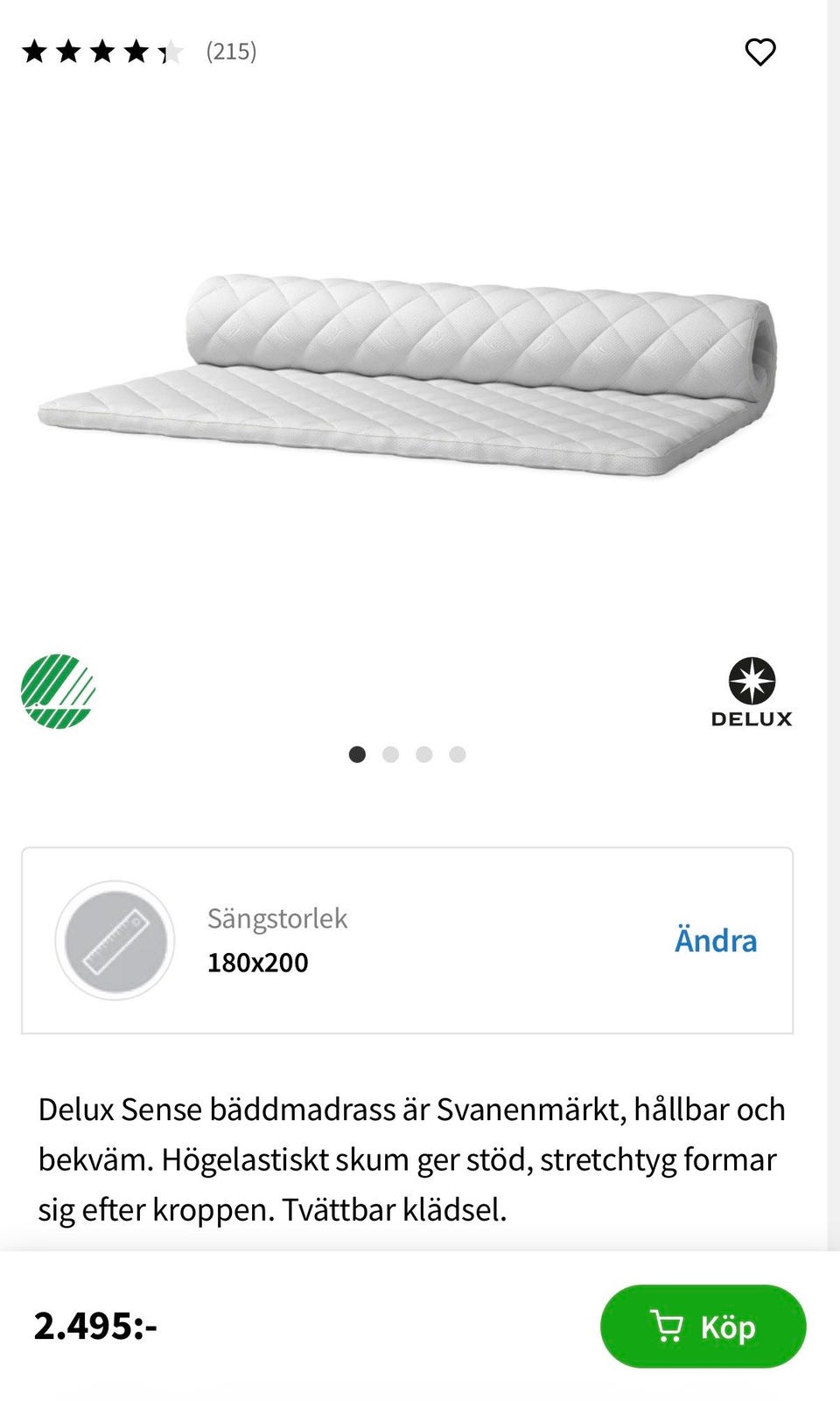
Task: Open the Sängstorlek 180x200 selector card
Action: 420,940
